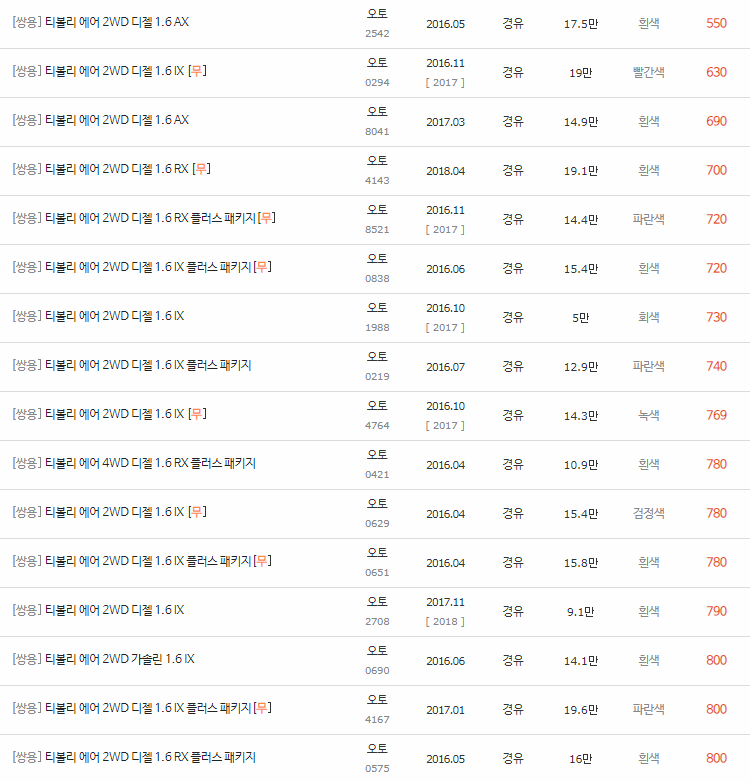This screenshot has width=750, height=782.
Task: Click the price 740 on the 파란색 IX 플러스 패키지
Action: (716, 366)
